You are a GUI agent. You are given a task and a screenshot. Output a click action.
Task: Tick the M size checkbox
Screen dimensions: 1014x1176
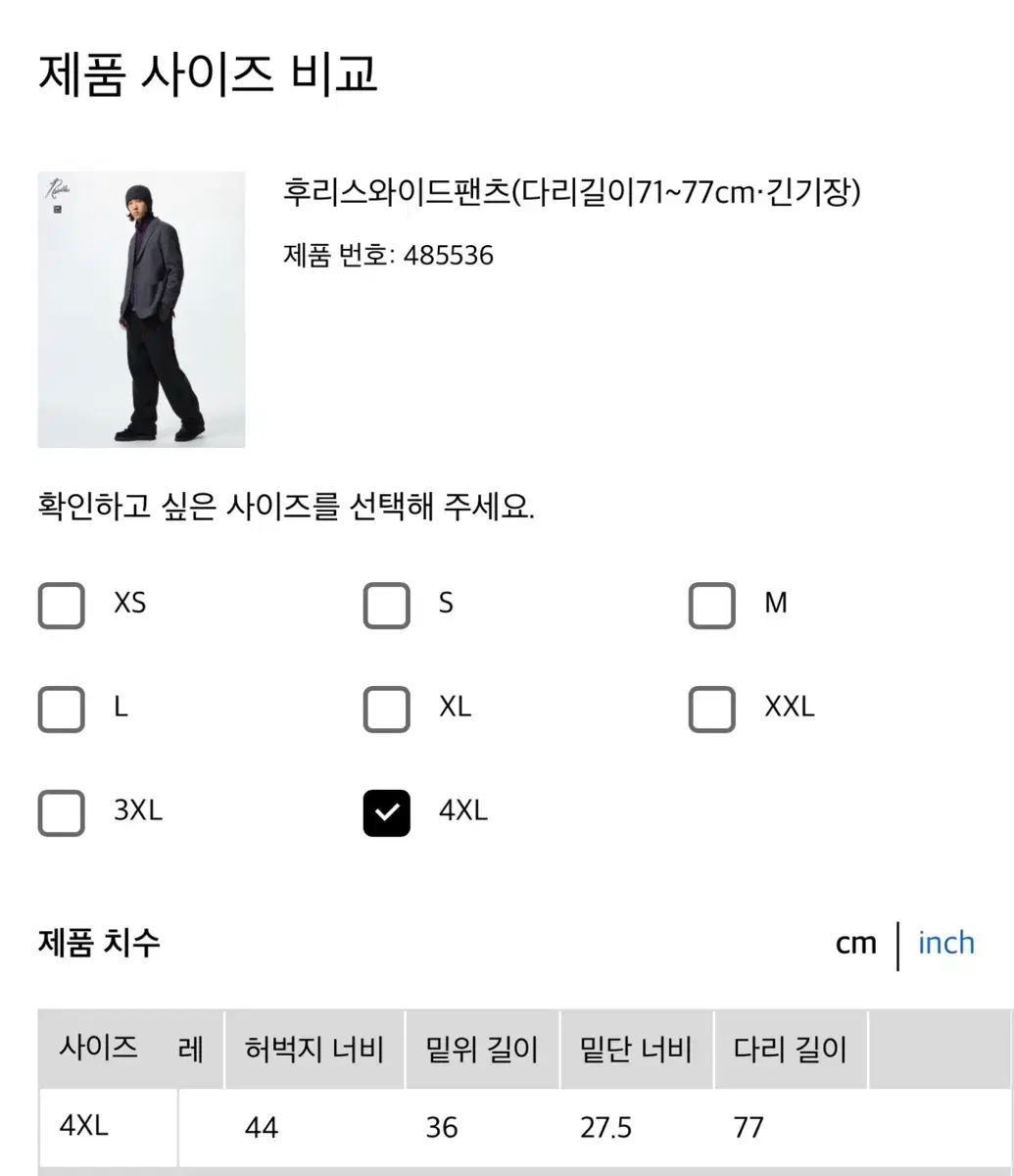tap(711, 605)
